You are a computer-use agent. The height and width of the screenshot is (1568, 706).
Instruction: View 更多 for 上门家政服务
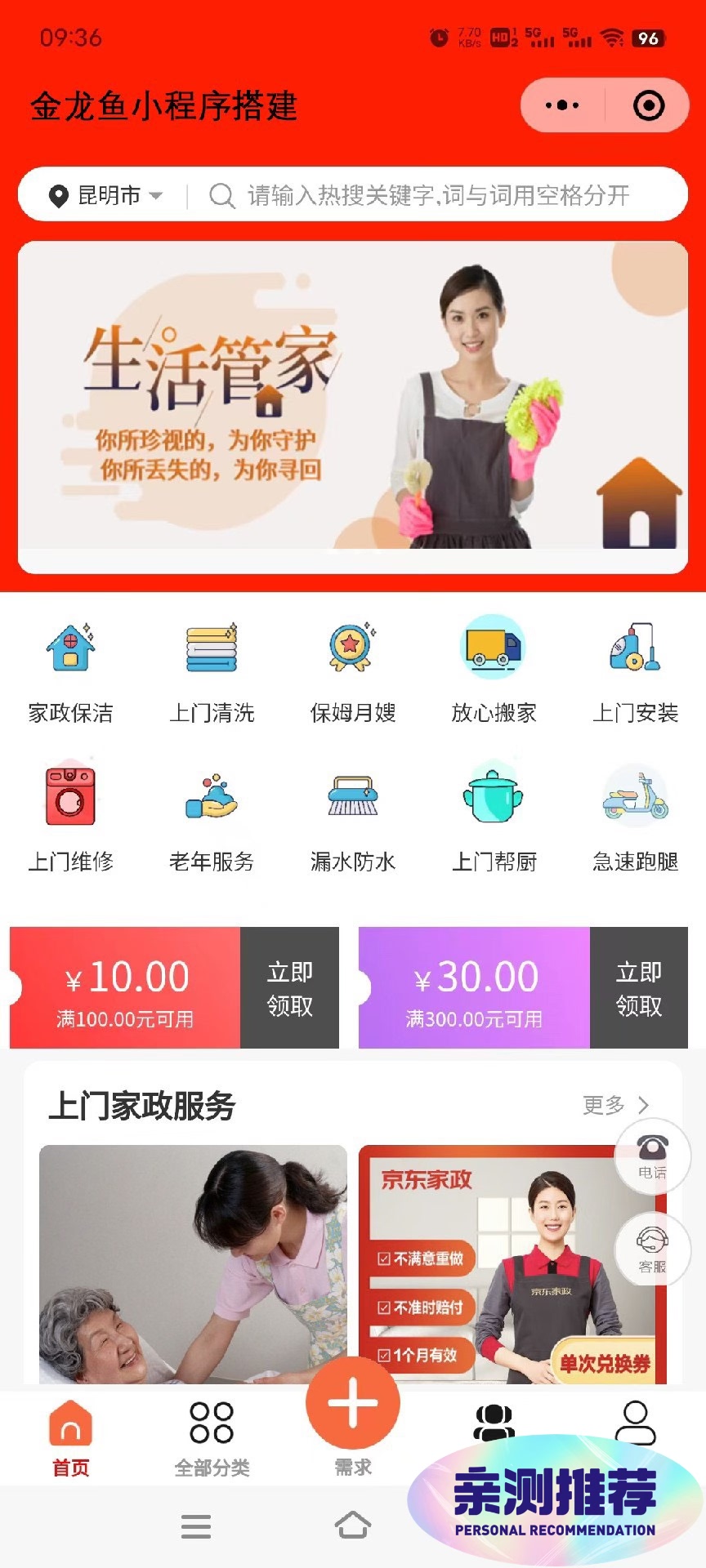click(615, 1105)
